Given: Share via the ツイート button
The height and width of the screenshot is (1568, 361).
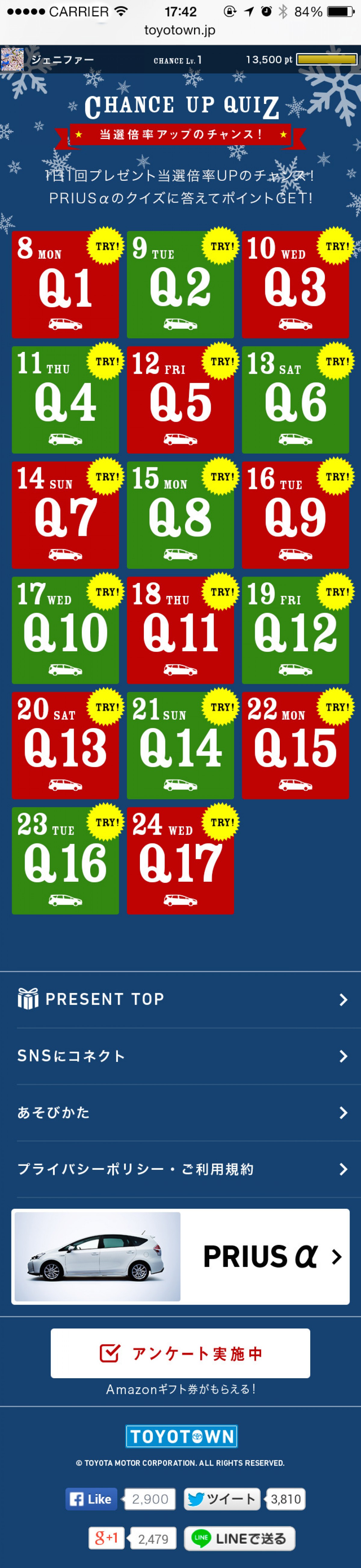Looking at the screenshot, I should click(x=222, y=1499).
